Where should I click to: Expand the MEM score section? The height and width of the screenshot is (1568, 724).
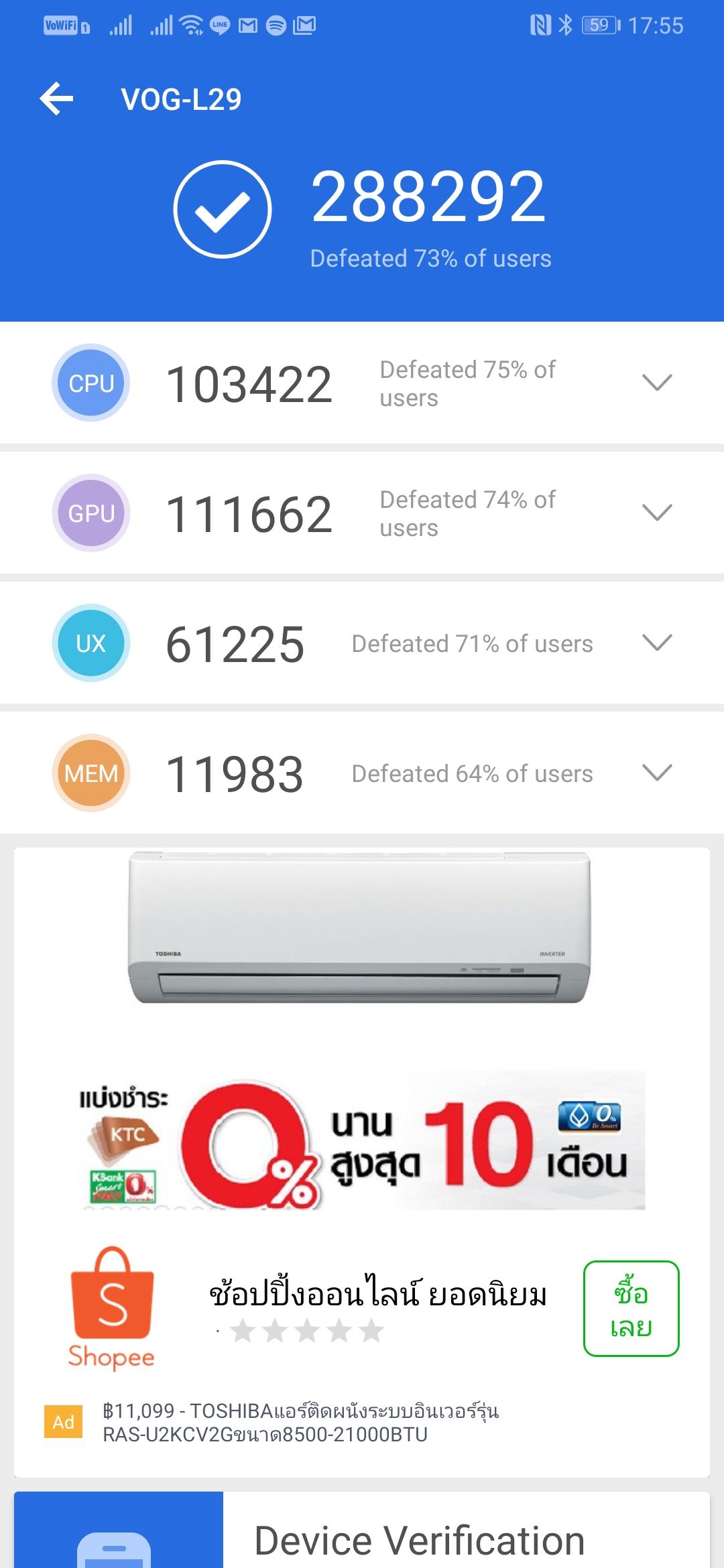point(656,773)
